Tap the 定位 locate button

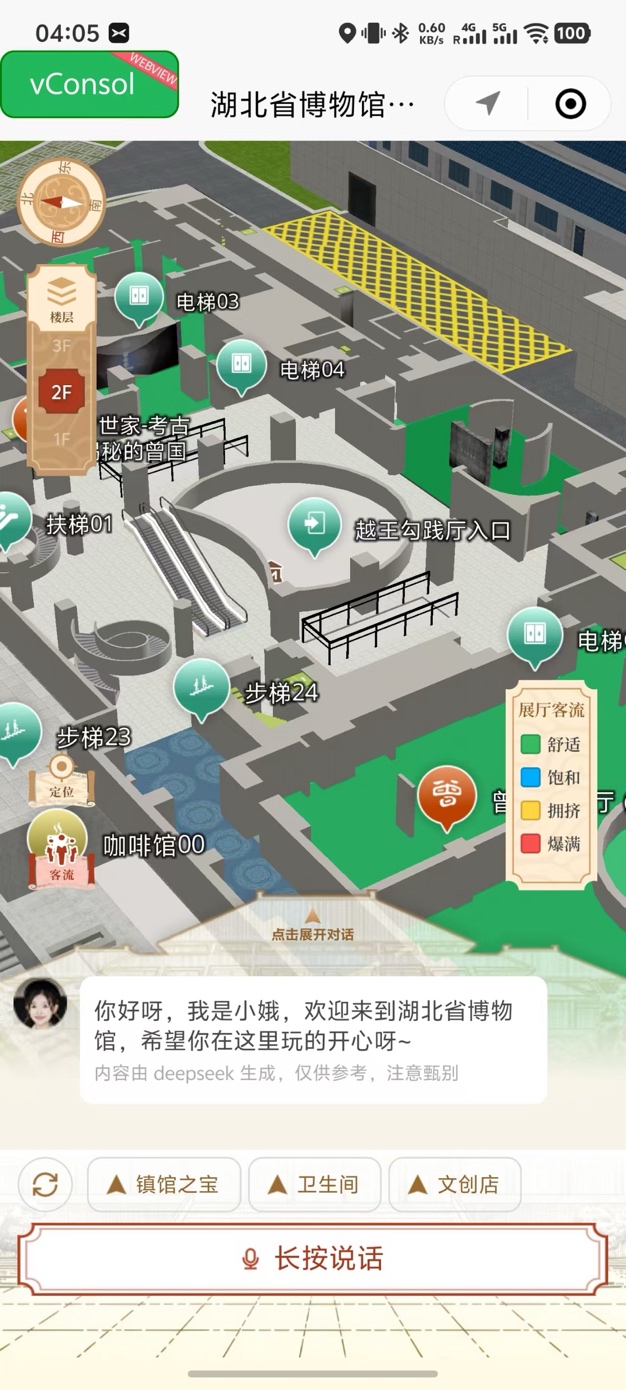pos(61,778)
